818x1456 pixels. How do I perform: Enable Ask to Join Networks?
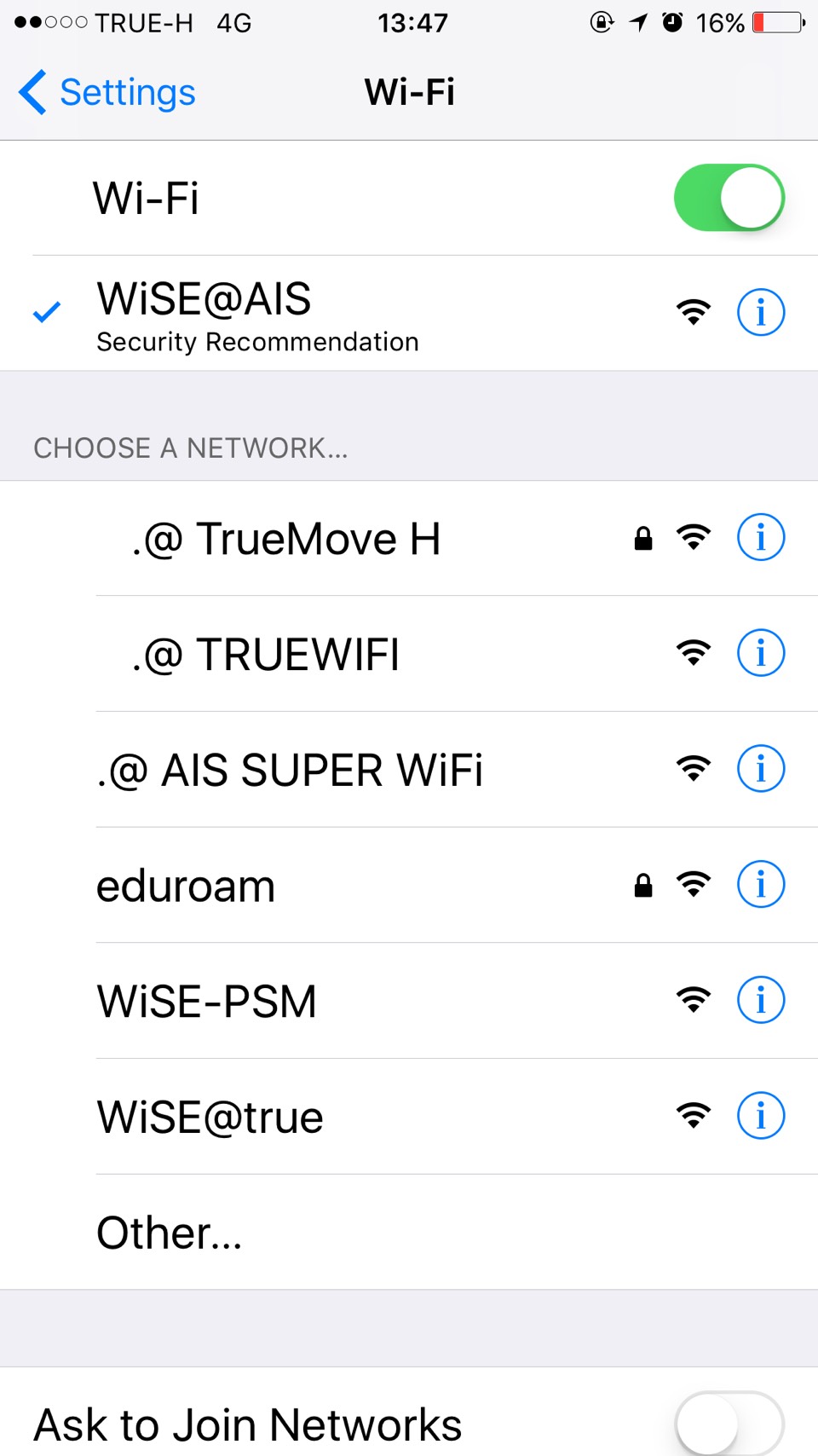[729, 1424]
